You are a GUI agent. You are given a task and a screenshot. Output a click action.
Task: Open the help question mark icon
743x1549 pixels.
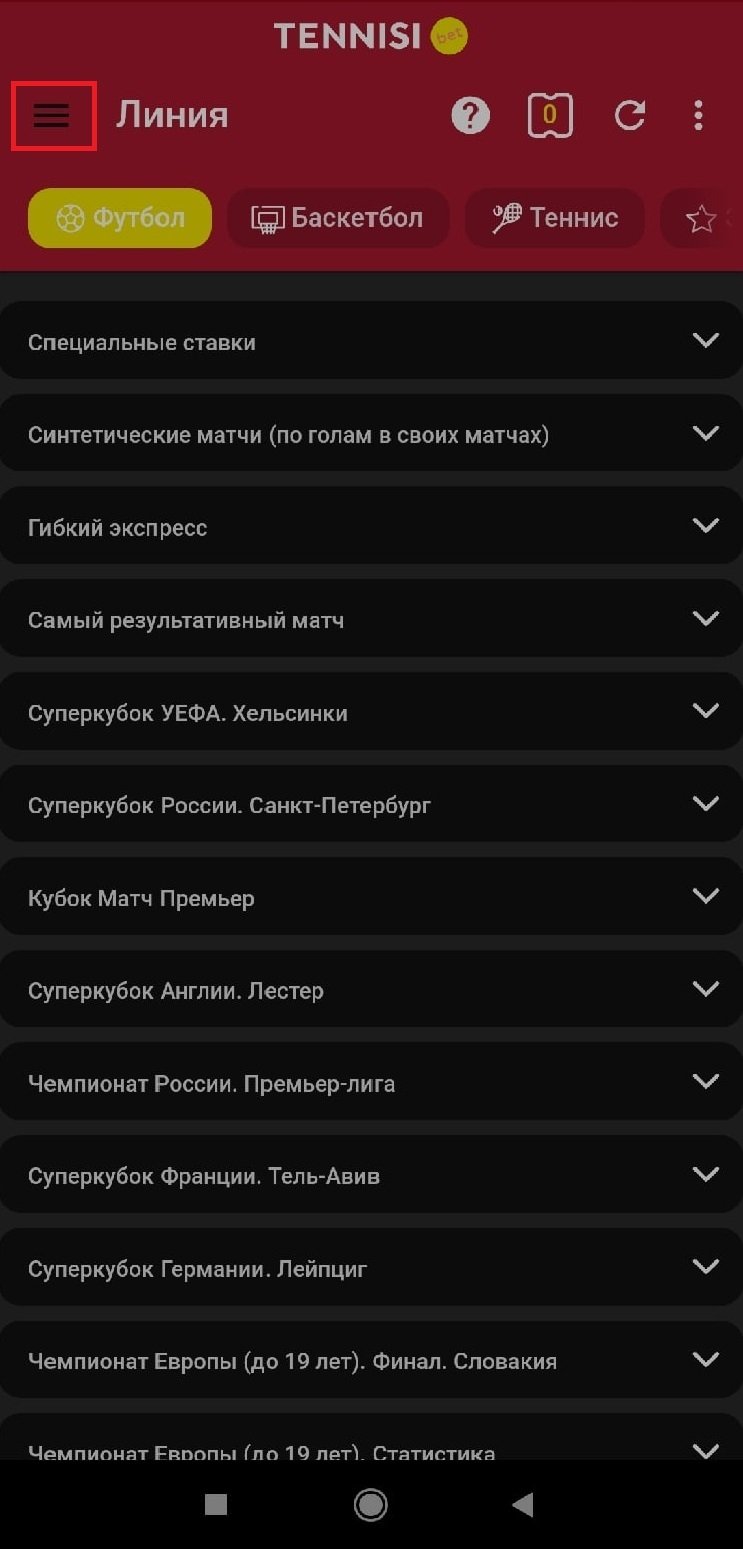[470, 116]
